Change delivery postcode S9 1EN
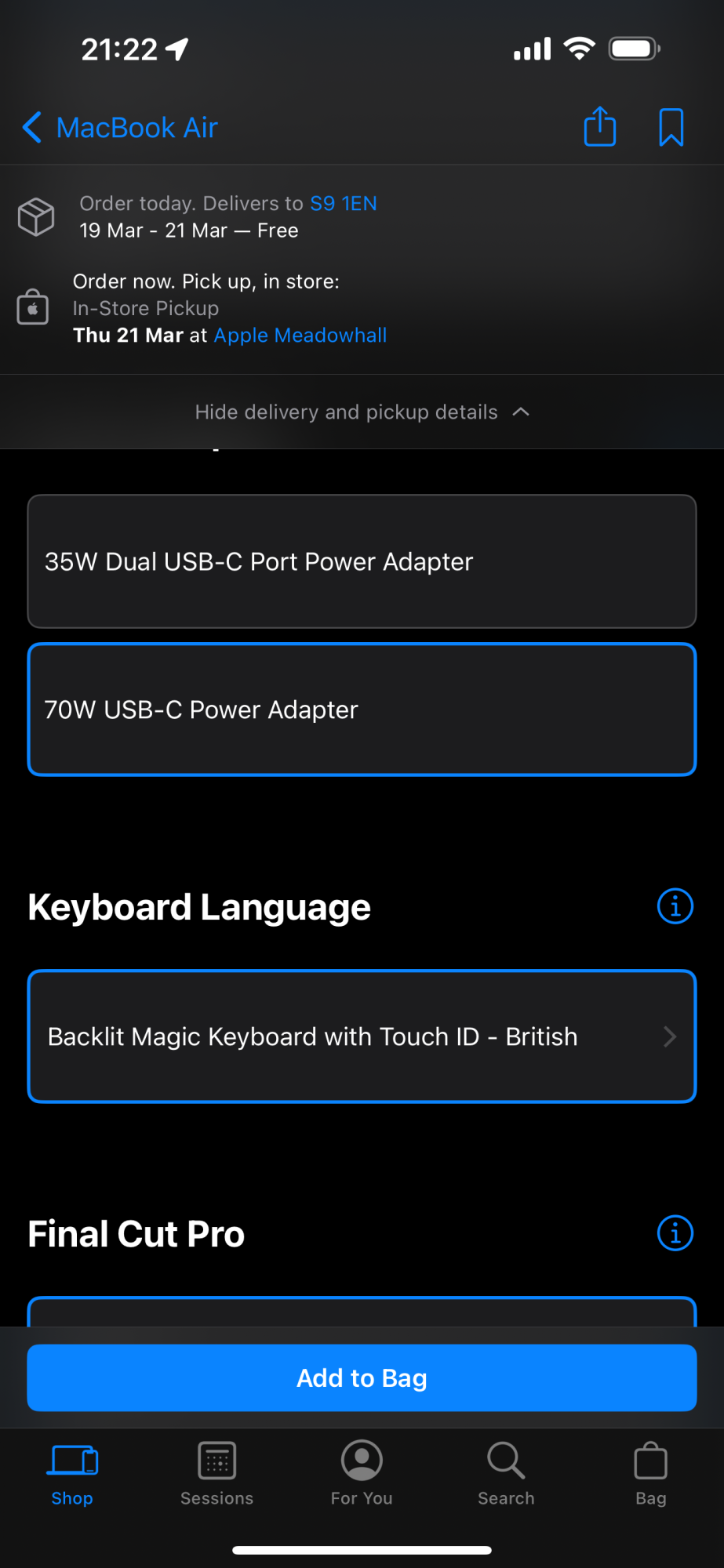724x1568 pixels. [x=344, y=203]
